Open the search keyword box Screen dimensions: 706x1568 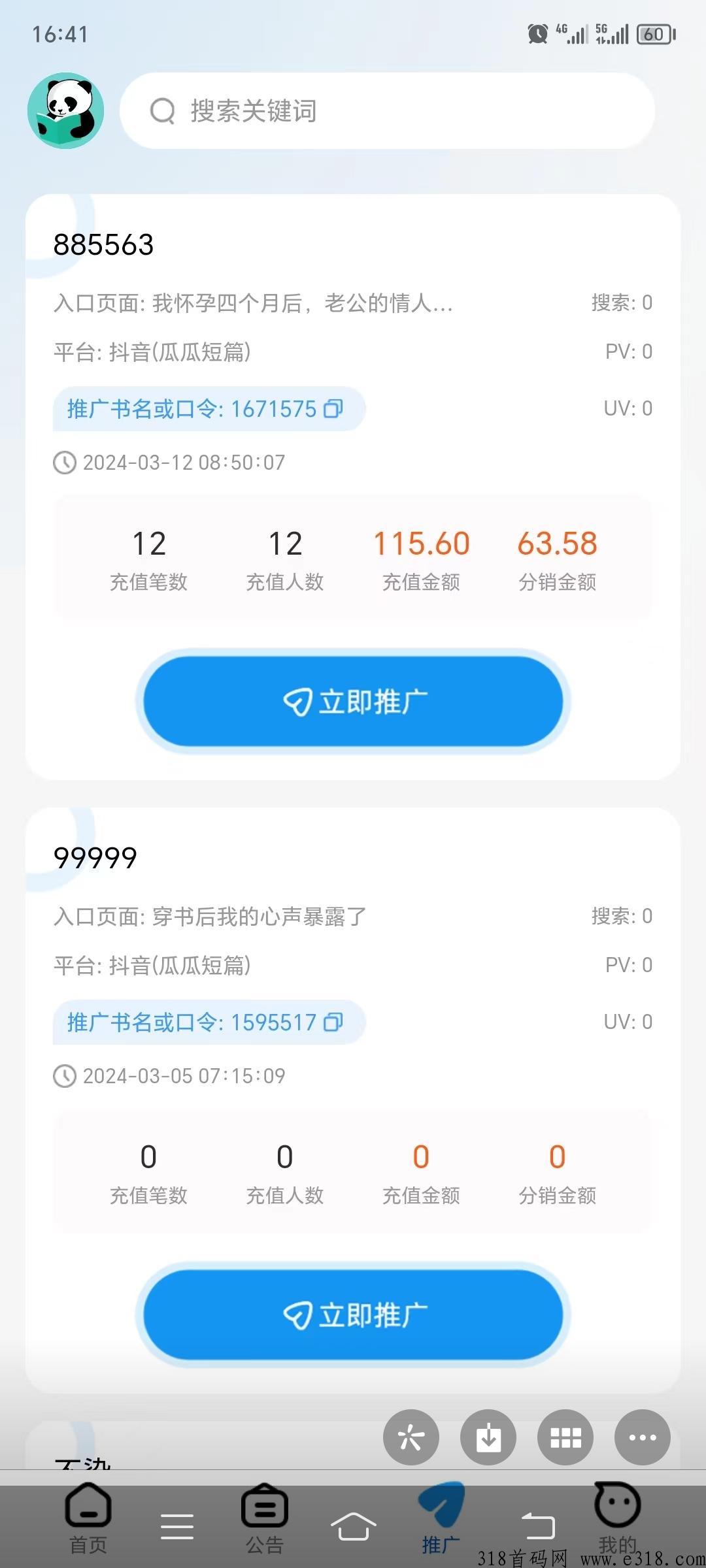(x=386, y=111)
